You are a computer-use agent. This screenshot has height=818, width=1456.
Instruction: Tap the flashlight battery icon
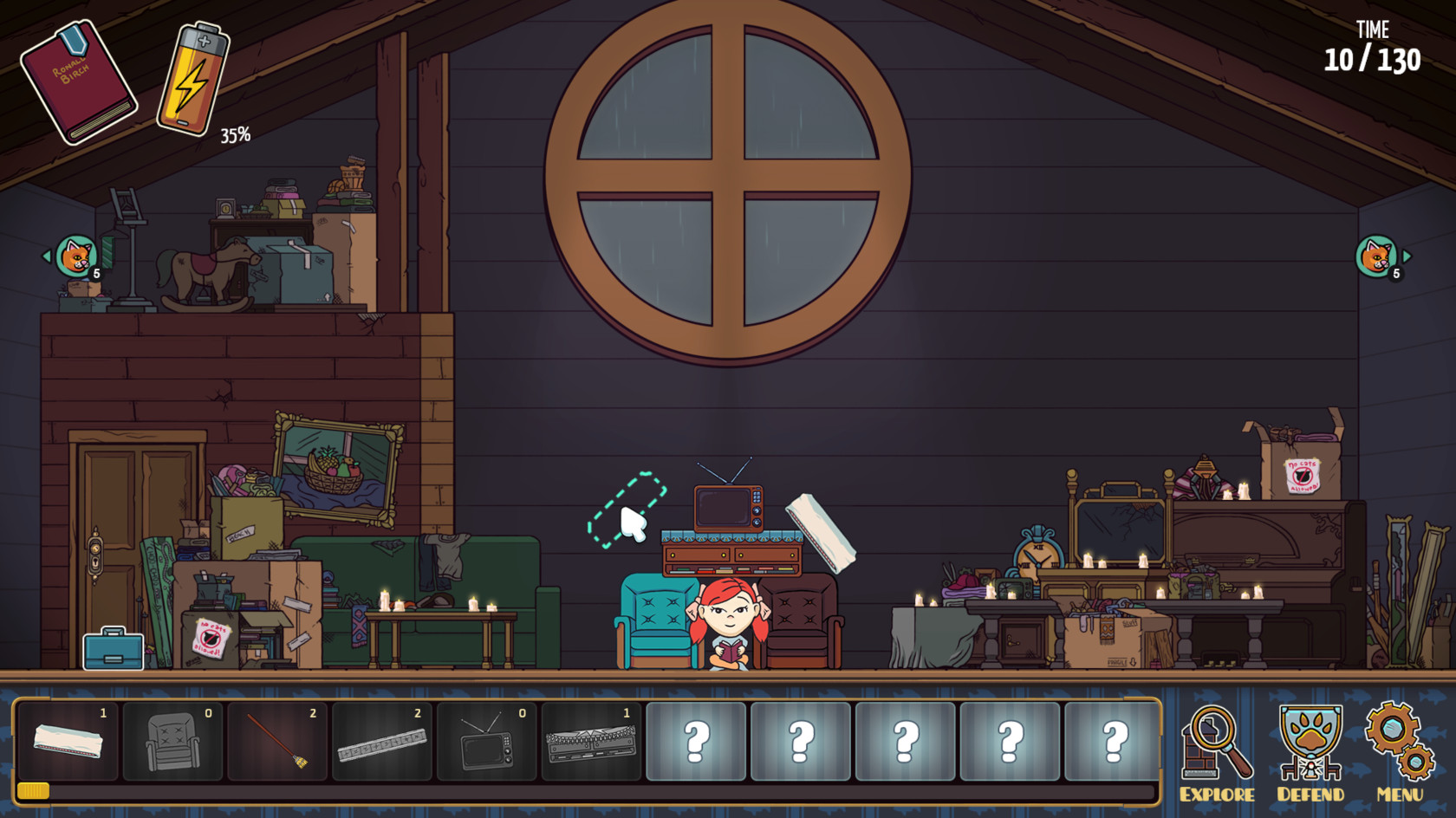point(193,80)
